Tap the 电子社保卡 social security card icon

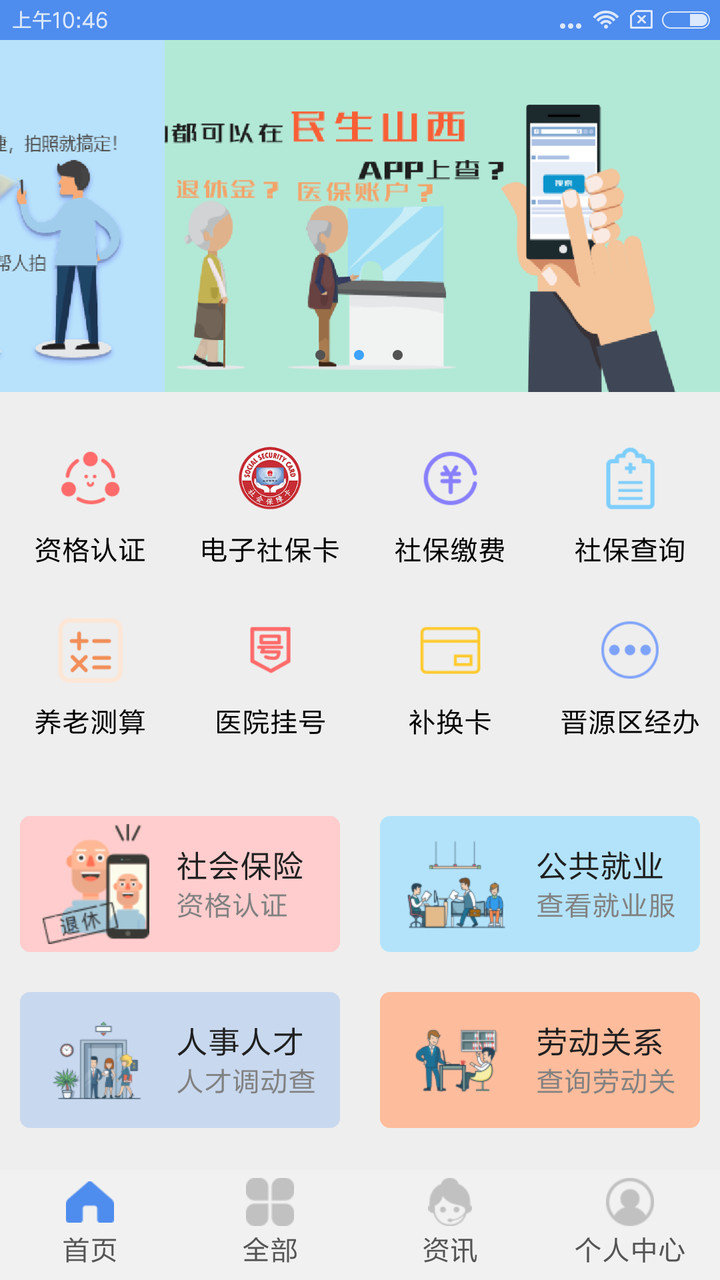click(x=270, y=505)
